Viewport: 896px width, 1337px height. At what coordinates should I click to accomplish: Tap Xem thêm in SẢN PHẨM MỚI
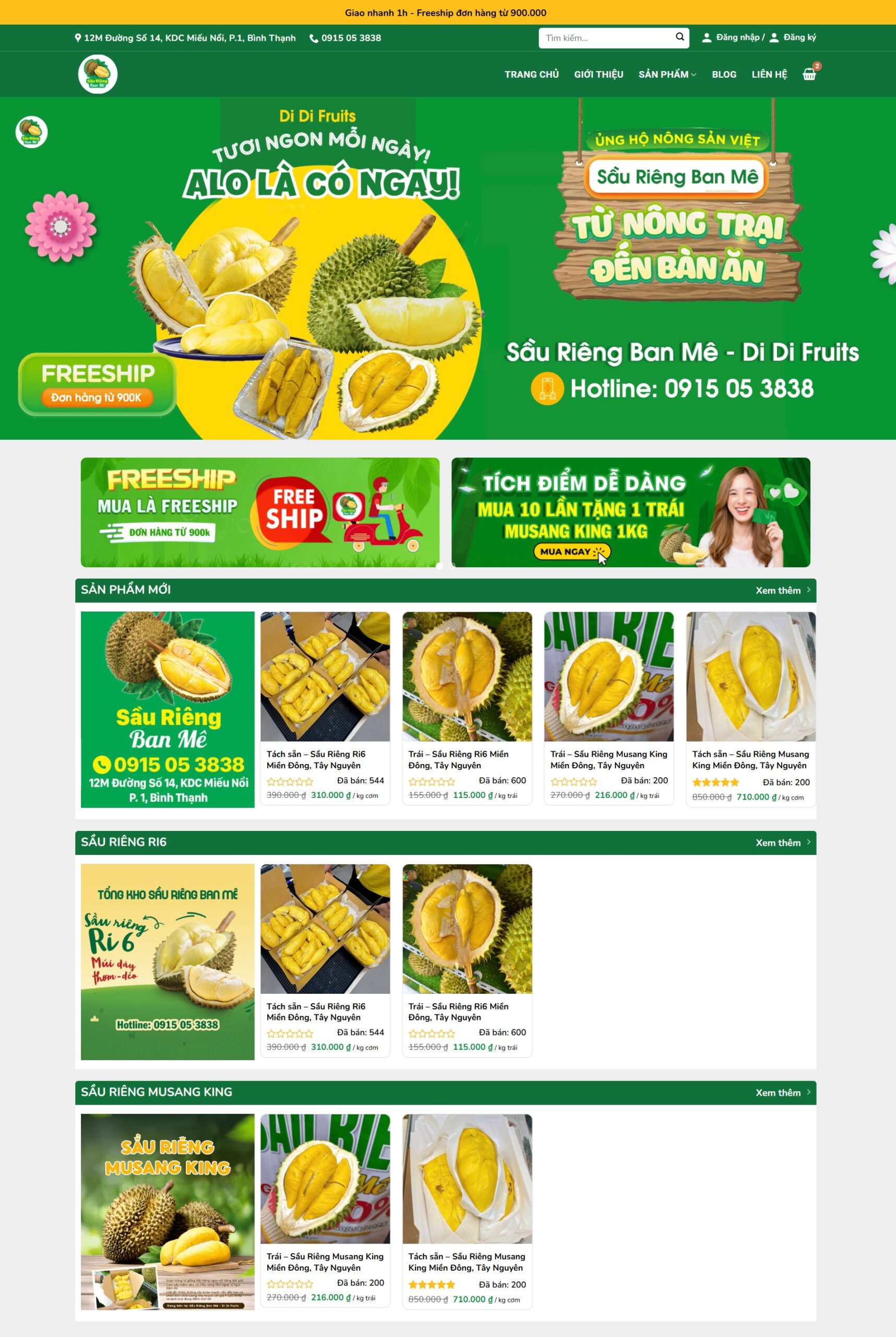pyautogui.click(x=782, y=591)
